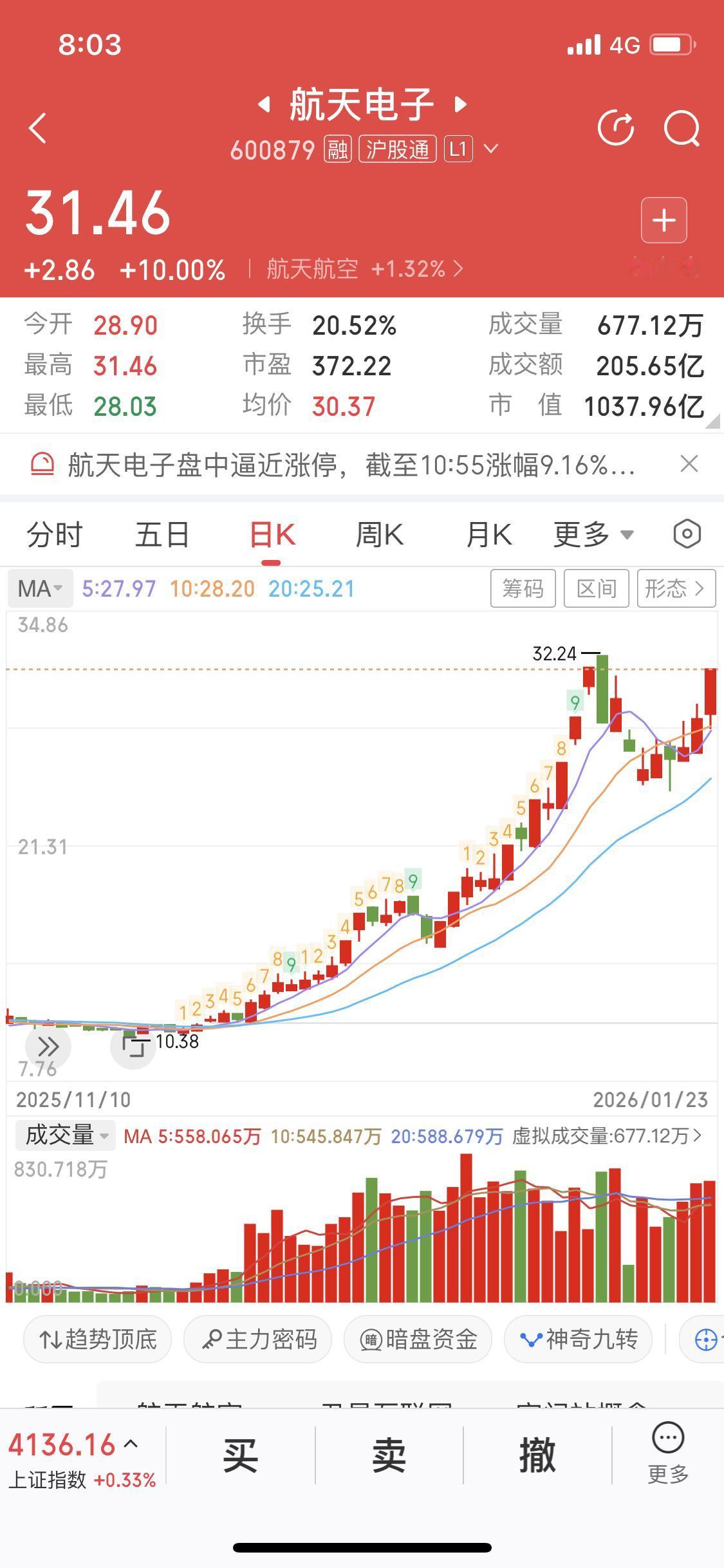Expand the 更多 chart period menu
The height and width of the screenshot is (1568, 724).
point(592,534)
